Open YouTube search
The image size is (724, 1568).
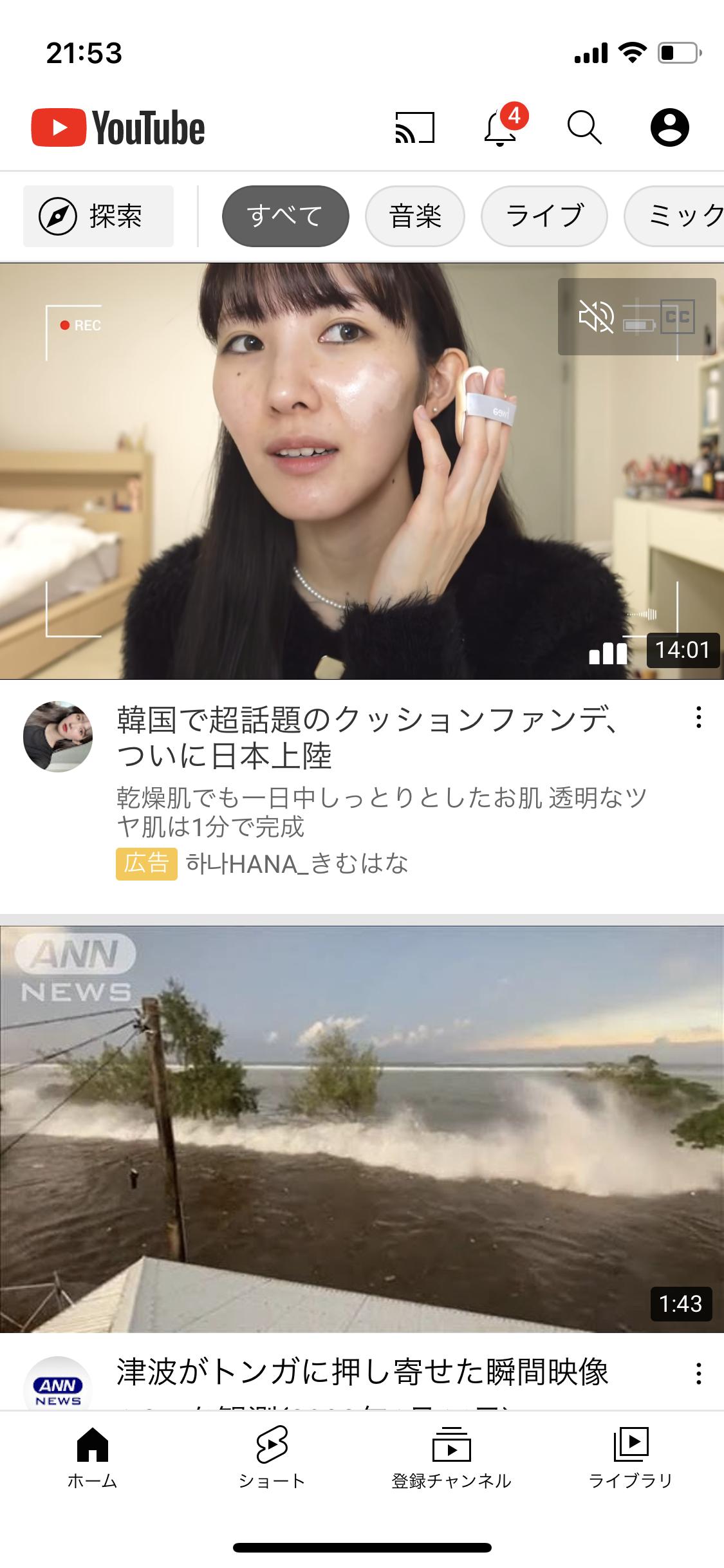click(x=584, y=127)
